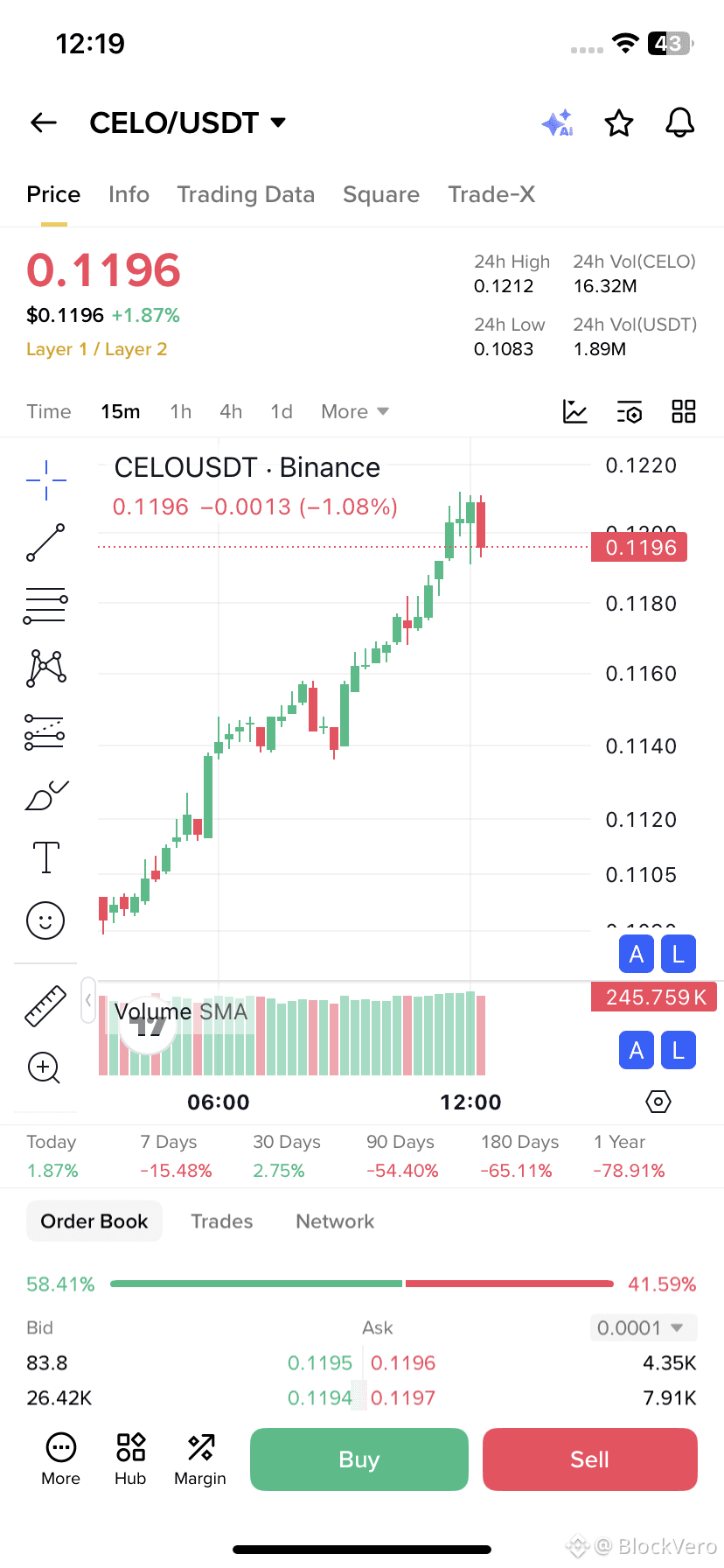This screenshot has width=724, height=1568.
Task: Select the brush drawing tool
Action: click(x=45, y=794)
